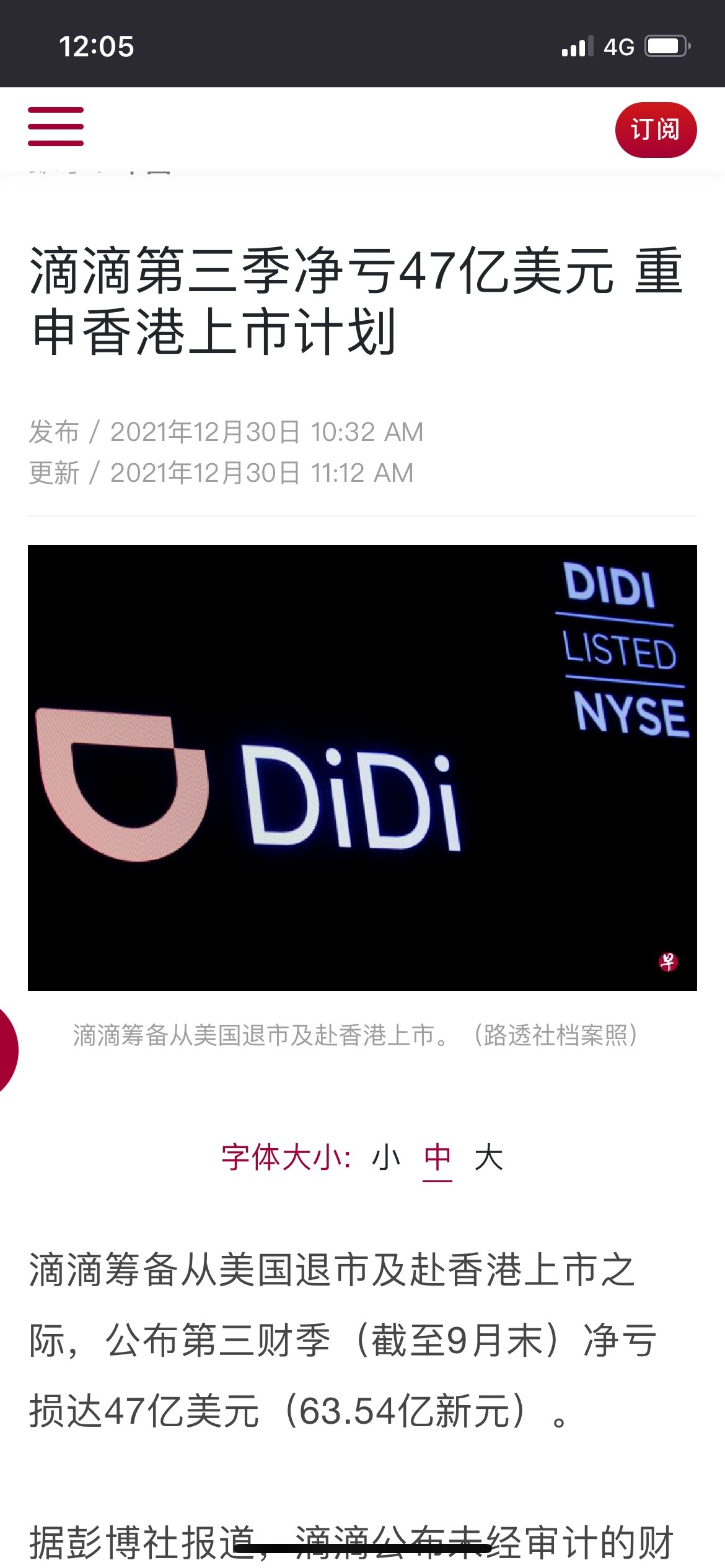
Task: Open the hamburger menu
Action: pos(56,126)
